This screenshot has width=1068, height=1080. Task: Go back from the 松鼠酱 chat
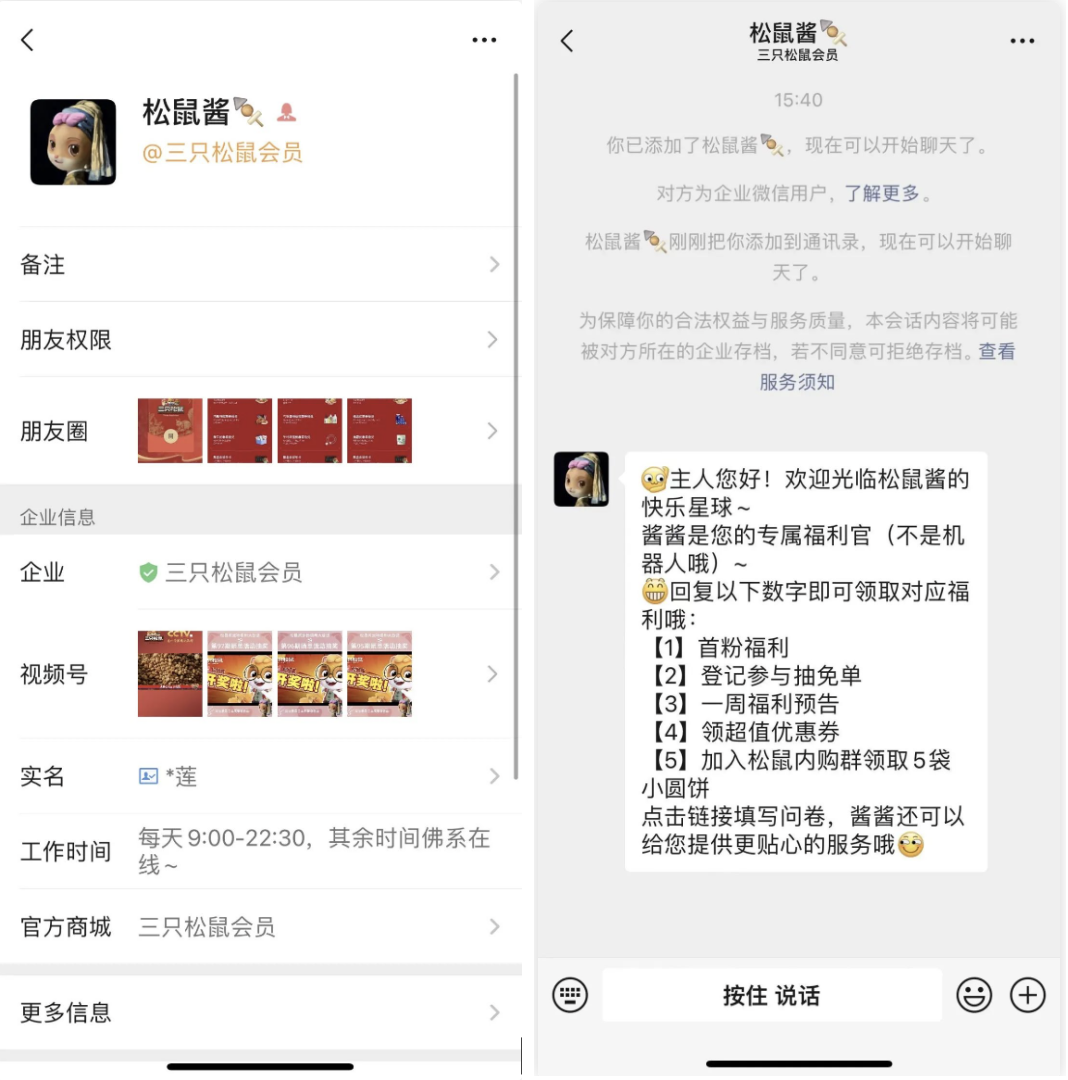click(x=567, y=41)
